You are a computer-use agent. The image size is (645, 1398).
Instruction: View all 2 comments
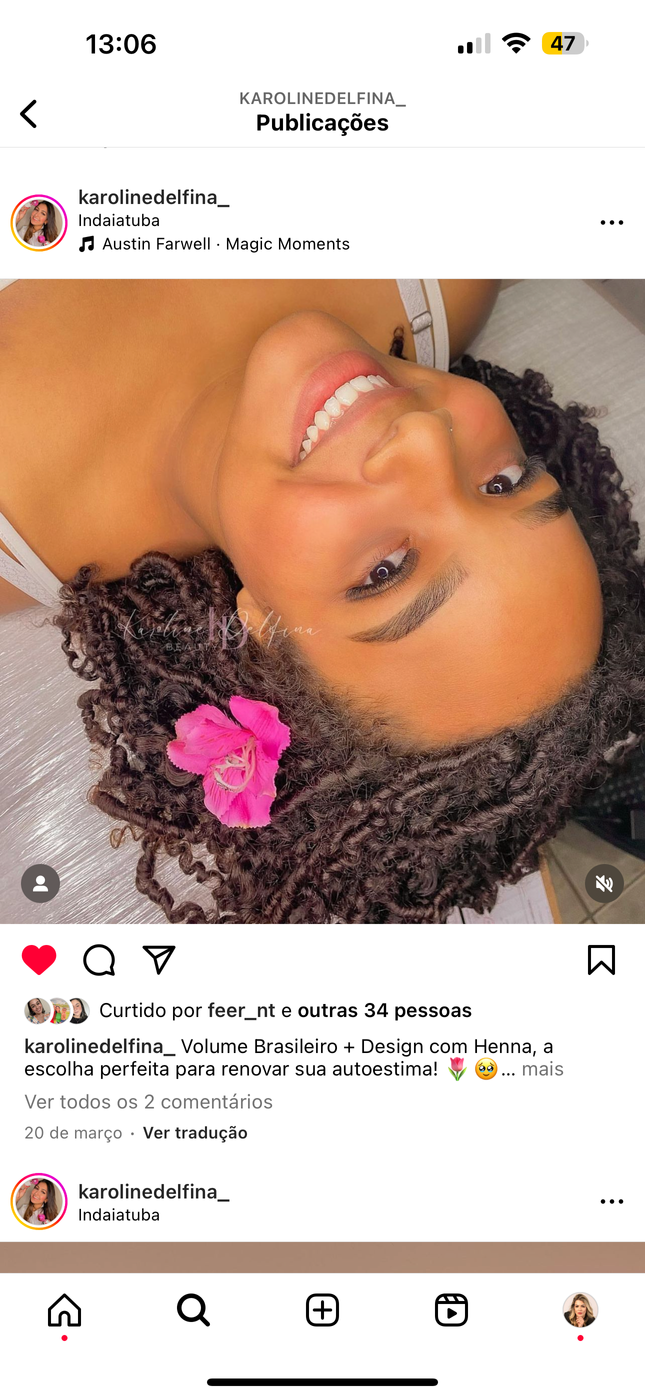pyautogui.click(x=148, y=1102)
